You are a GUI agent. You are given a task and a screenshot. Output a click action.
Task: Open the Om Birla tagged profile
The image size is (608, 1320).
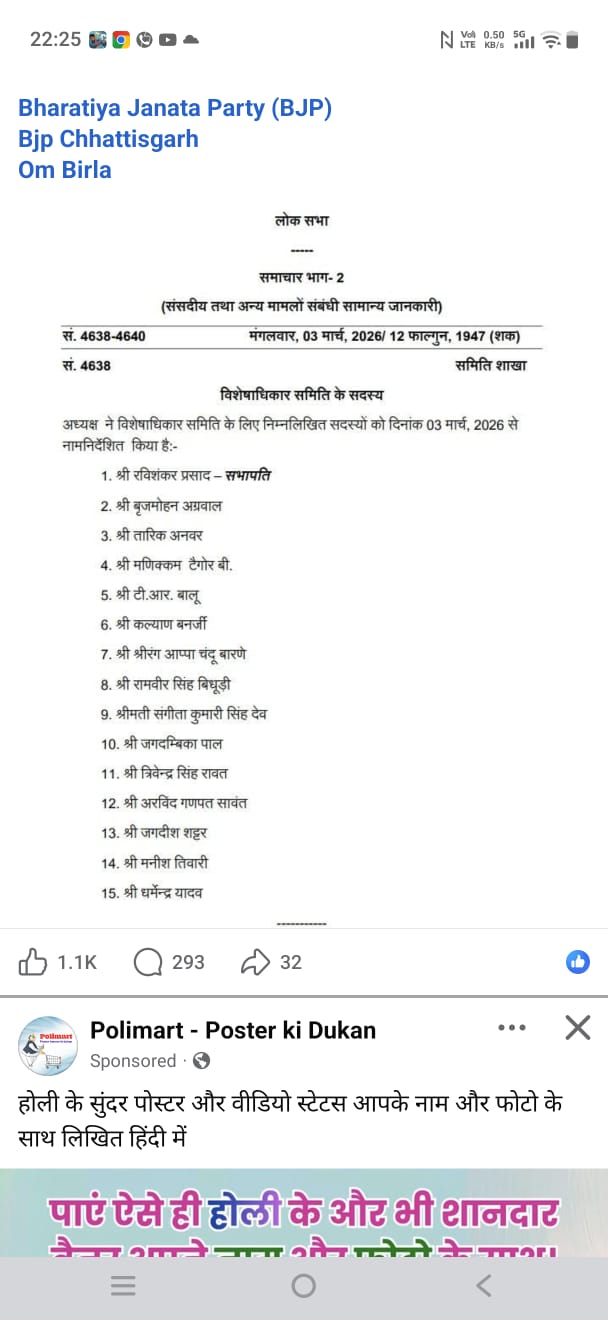[65, 170]
